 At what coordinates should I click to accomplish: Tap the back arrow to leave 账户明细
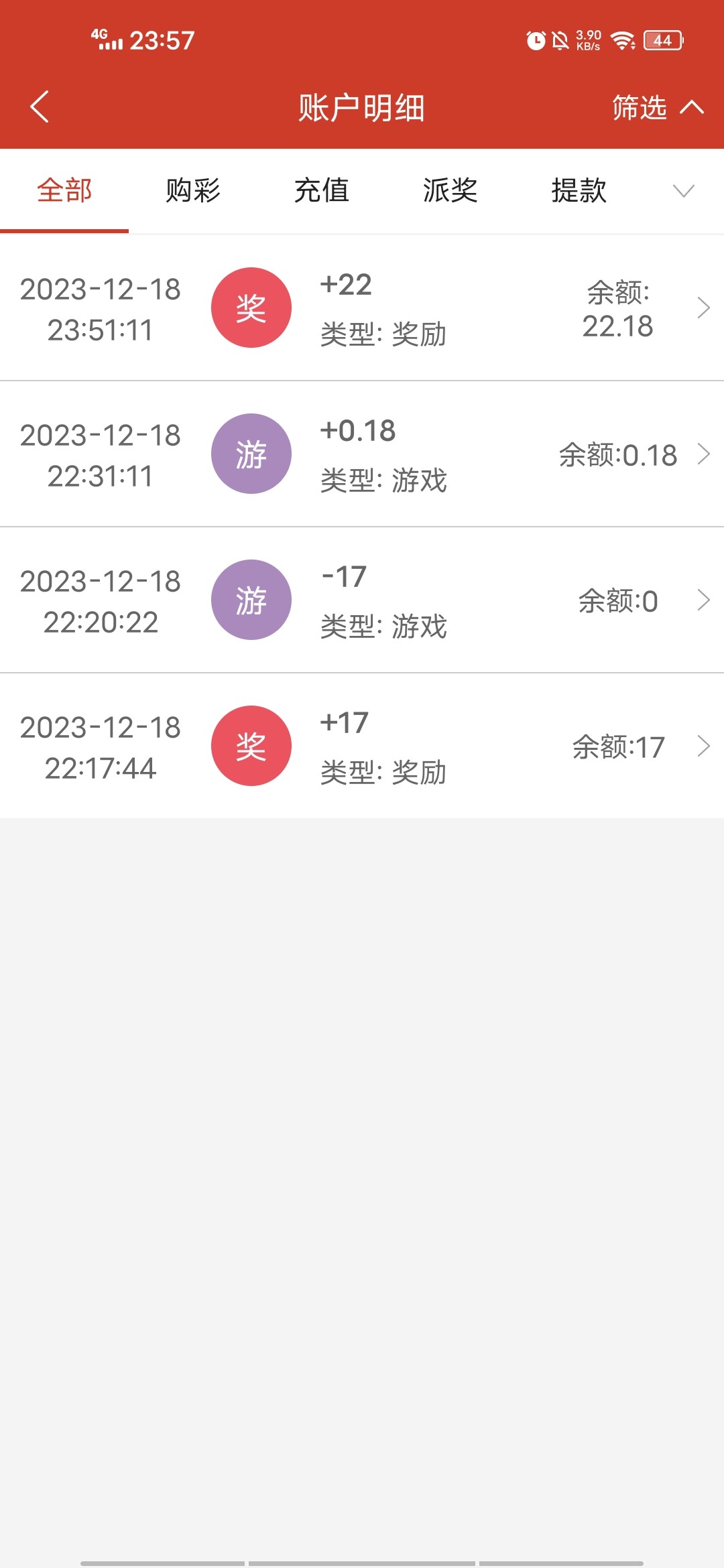40,107
